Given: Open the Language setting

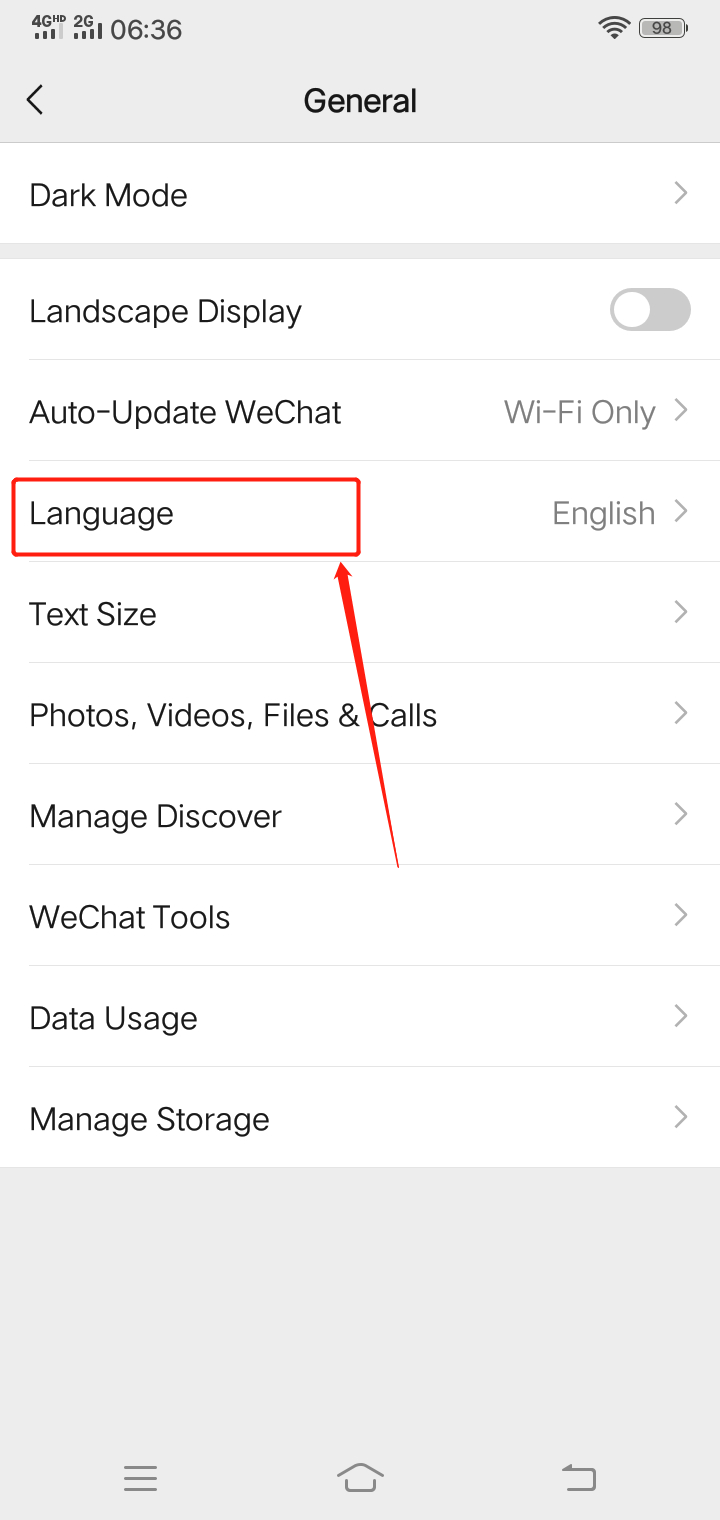Looking at the screenshot, I should [360, 514].
